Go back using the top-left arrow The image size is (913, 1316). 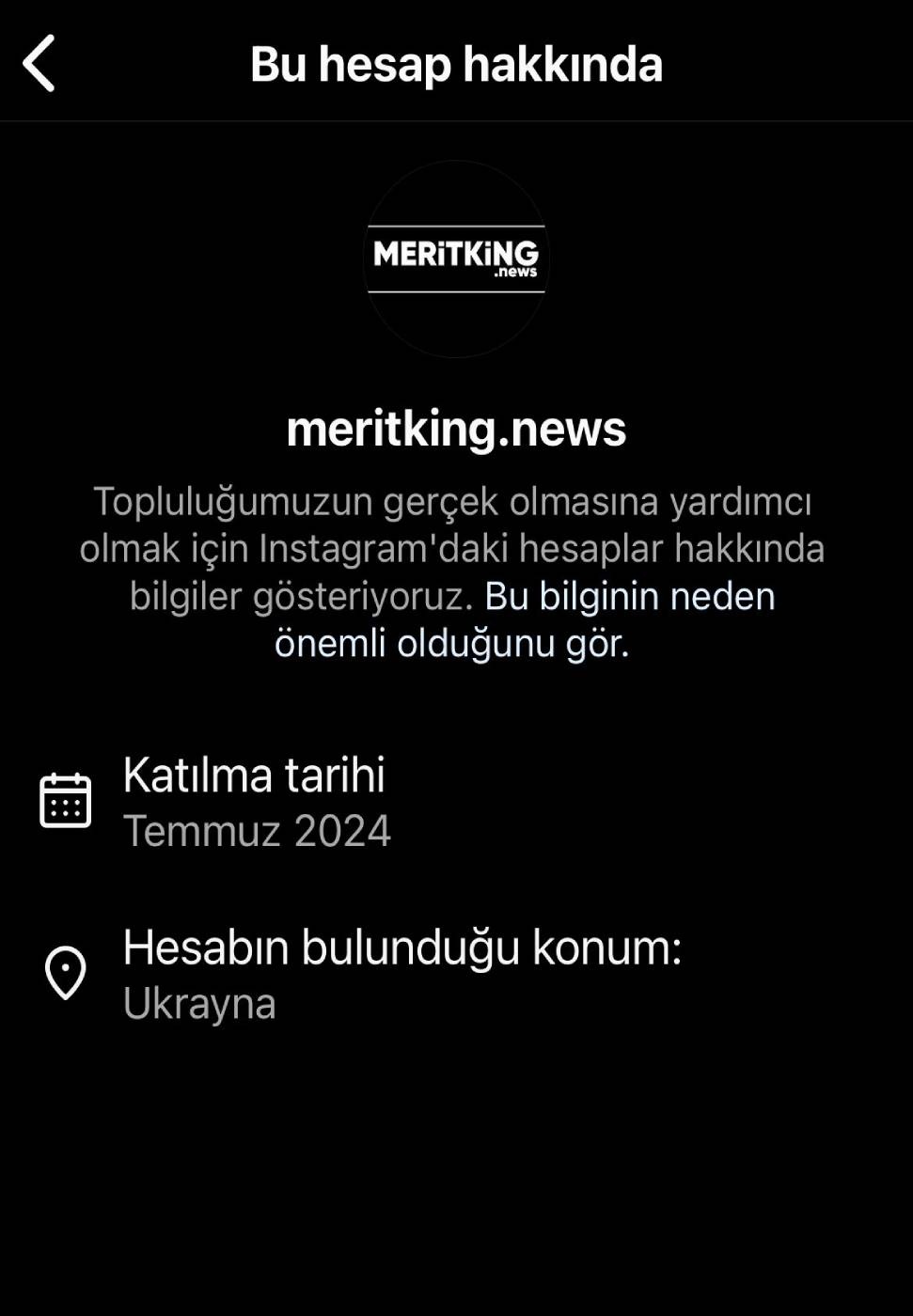[x=39, y=64]
